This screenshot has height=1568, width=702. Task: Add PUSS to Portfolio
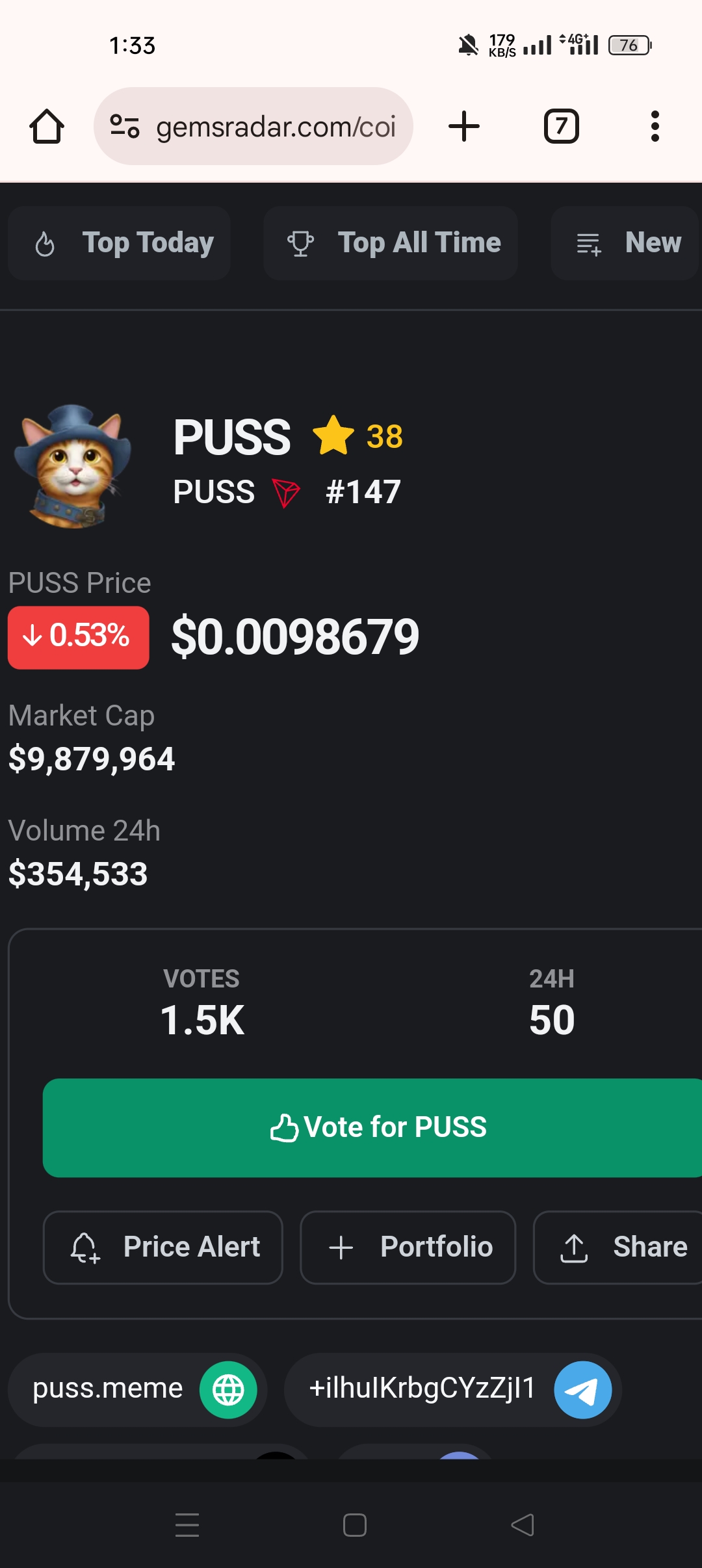(408, 1247)
